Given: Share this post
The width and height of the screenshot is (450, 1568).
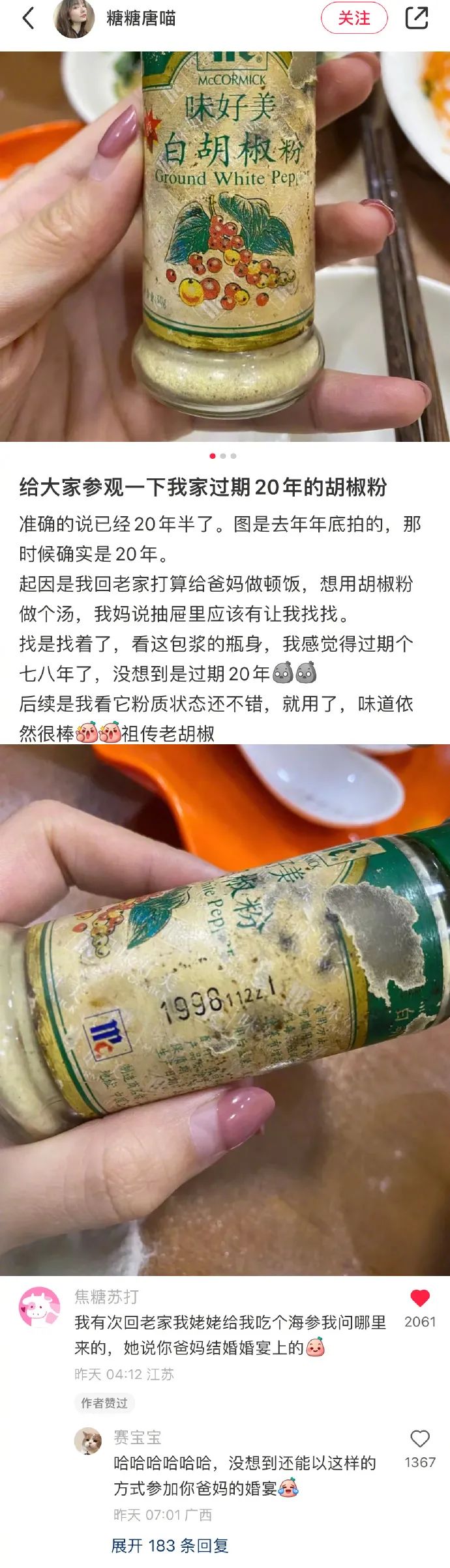Looking at the screenshot, I should [x=416, y=18].
